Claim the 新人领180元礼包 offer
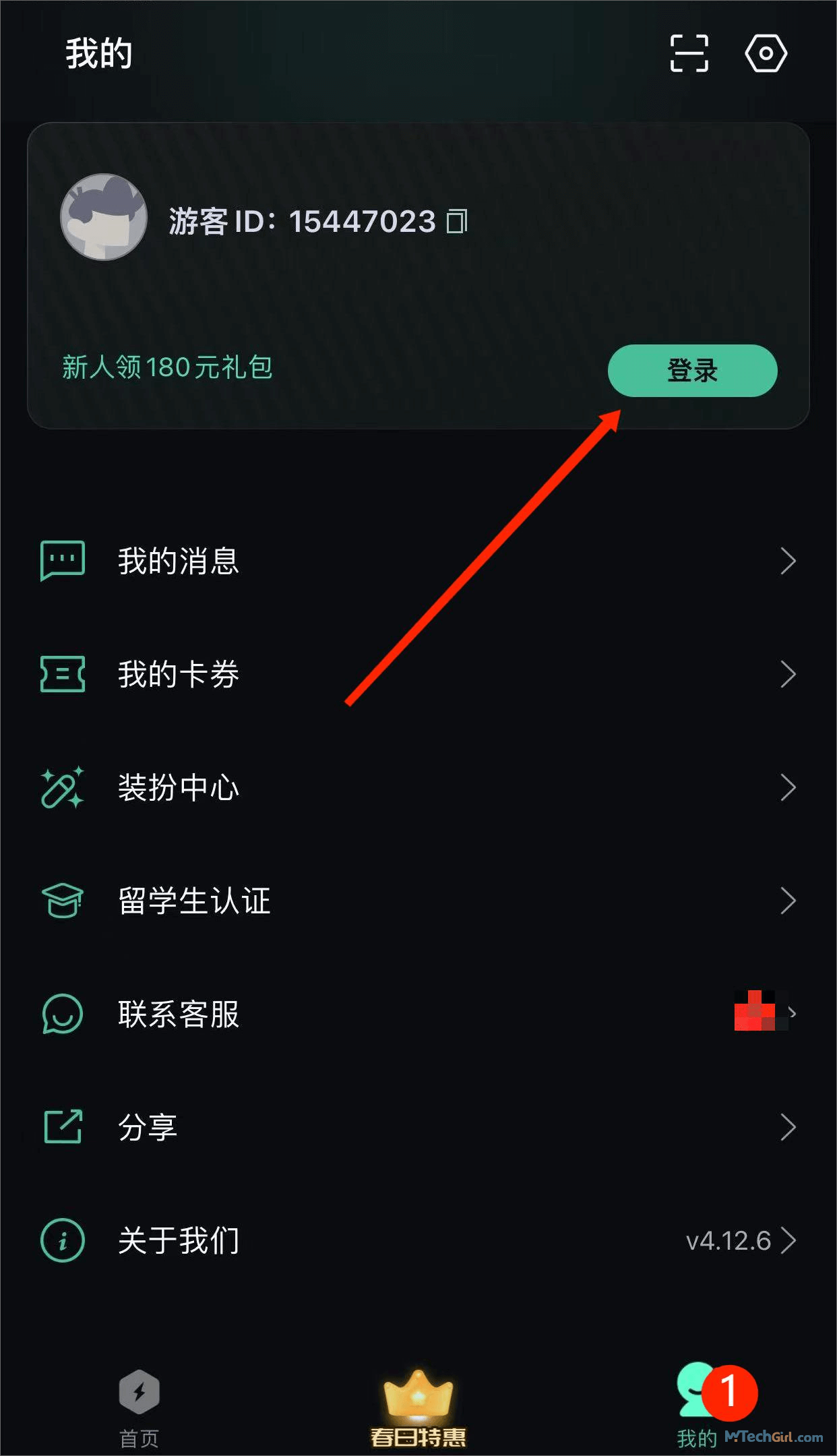837x1456 pixels. coord(167,367)
